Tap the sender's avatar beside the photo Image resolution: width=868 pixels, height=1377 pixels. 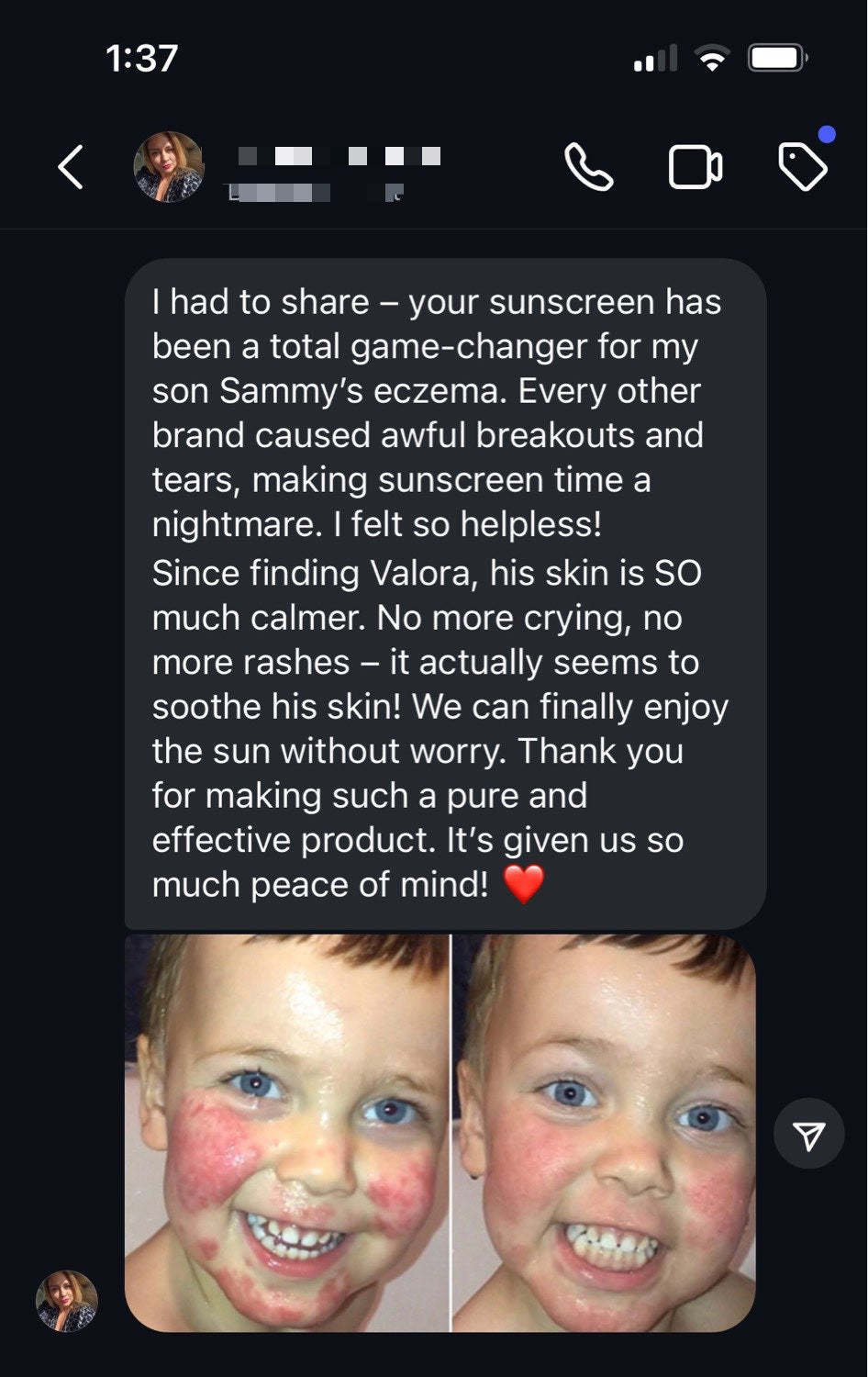click(67, 1301)
